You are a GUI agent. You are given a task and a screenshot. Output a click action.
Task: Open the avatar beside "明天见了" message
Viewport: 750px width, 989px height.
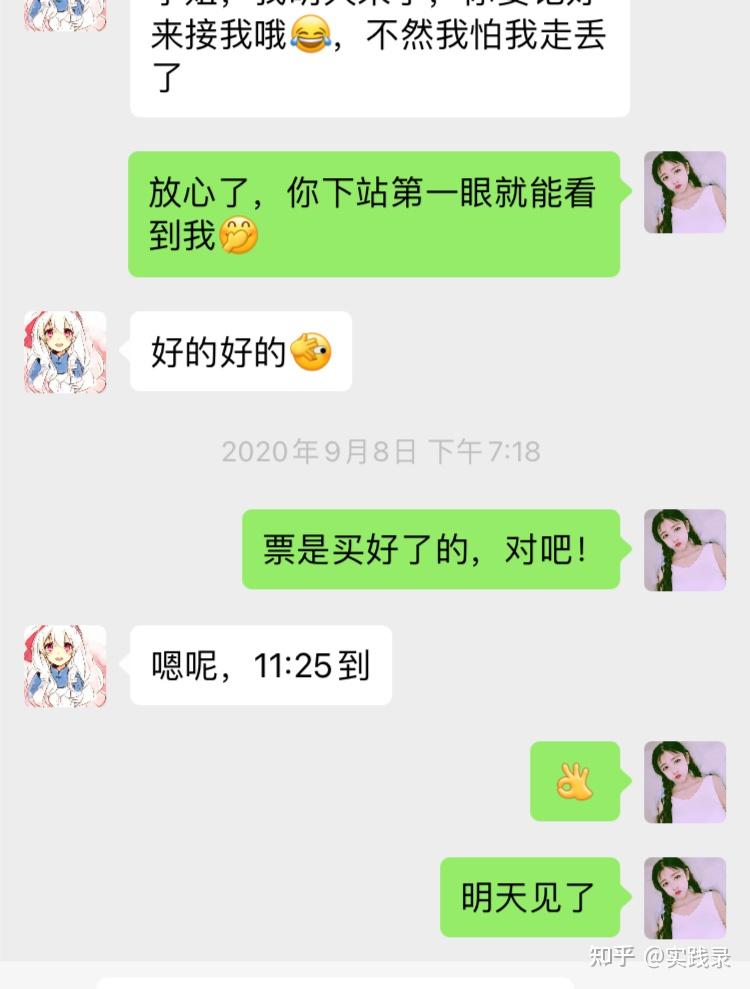point(684,897)
